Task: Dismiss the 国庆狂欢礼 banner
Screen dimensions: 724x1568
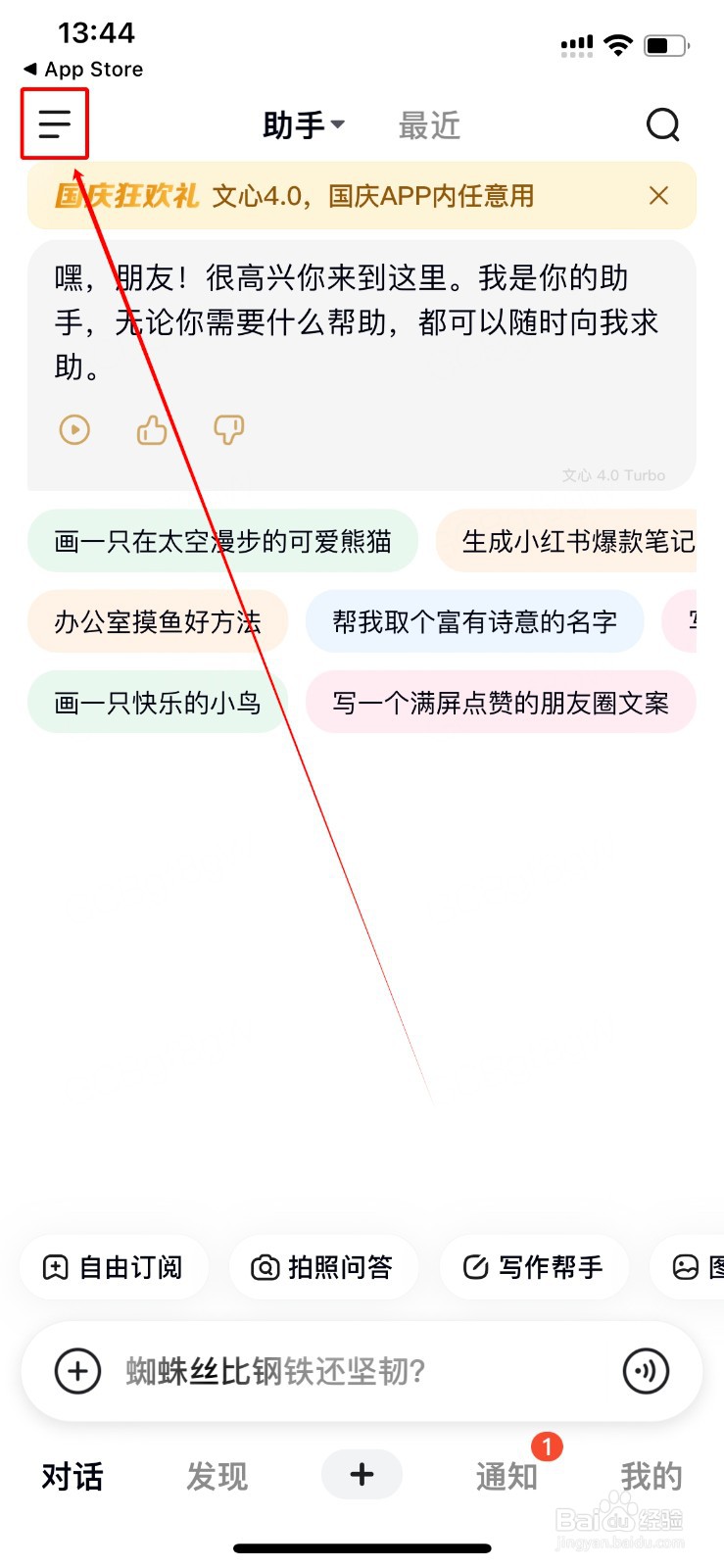Action: 659,196
